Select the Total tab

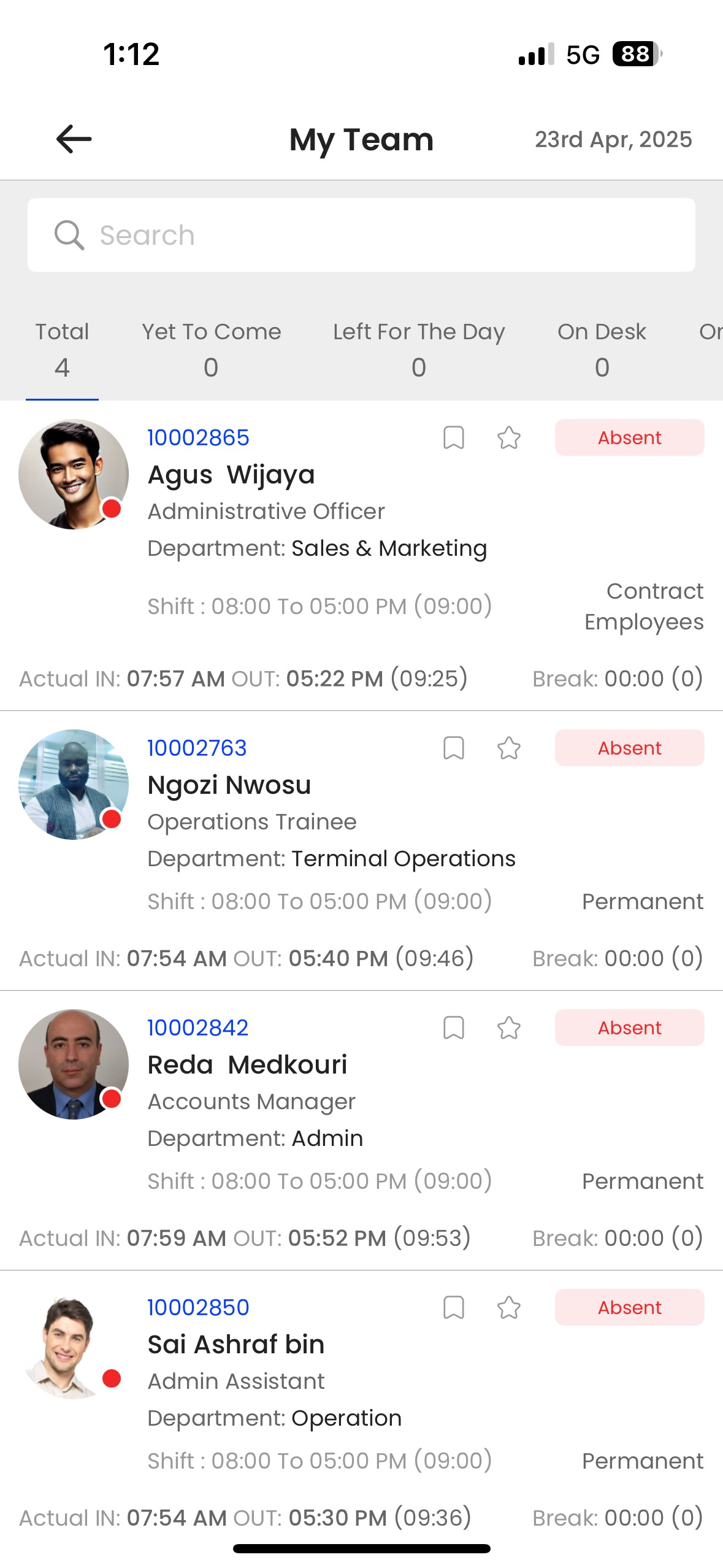pos(62,350)
